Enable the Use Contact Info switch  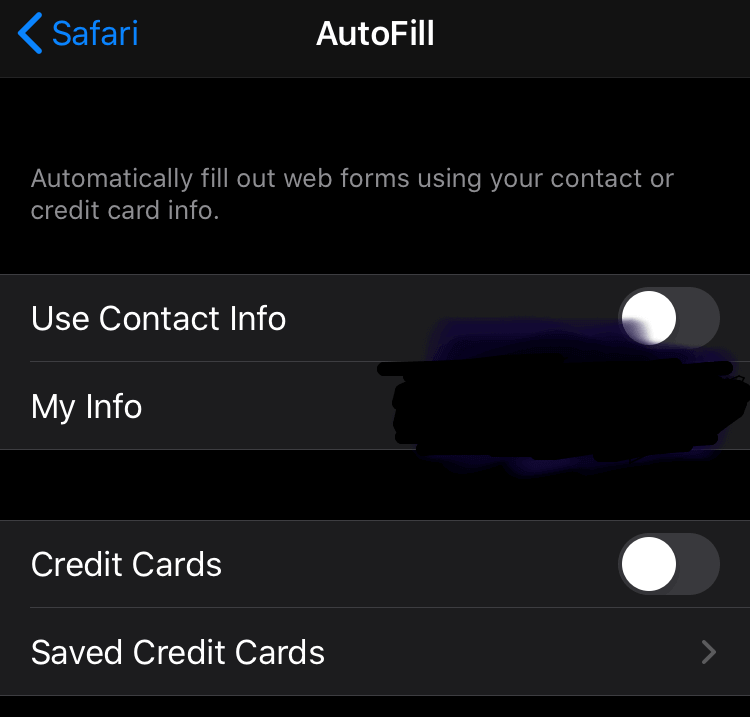click(x=668, y=318)
